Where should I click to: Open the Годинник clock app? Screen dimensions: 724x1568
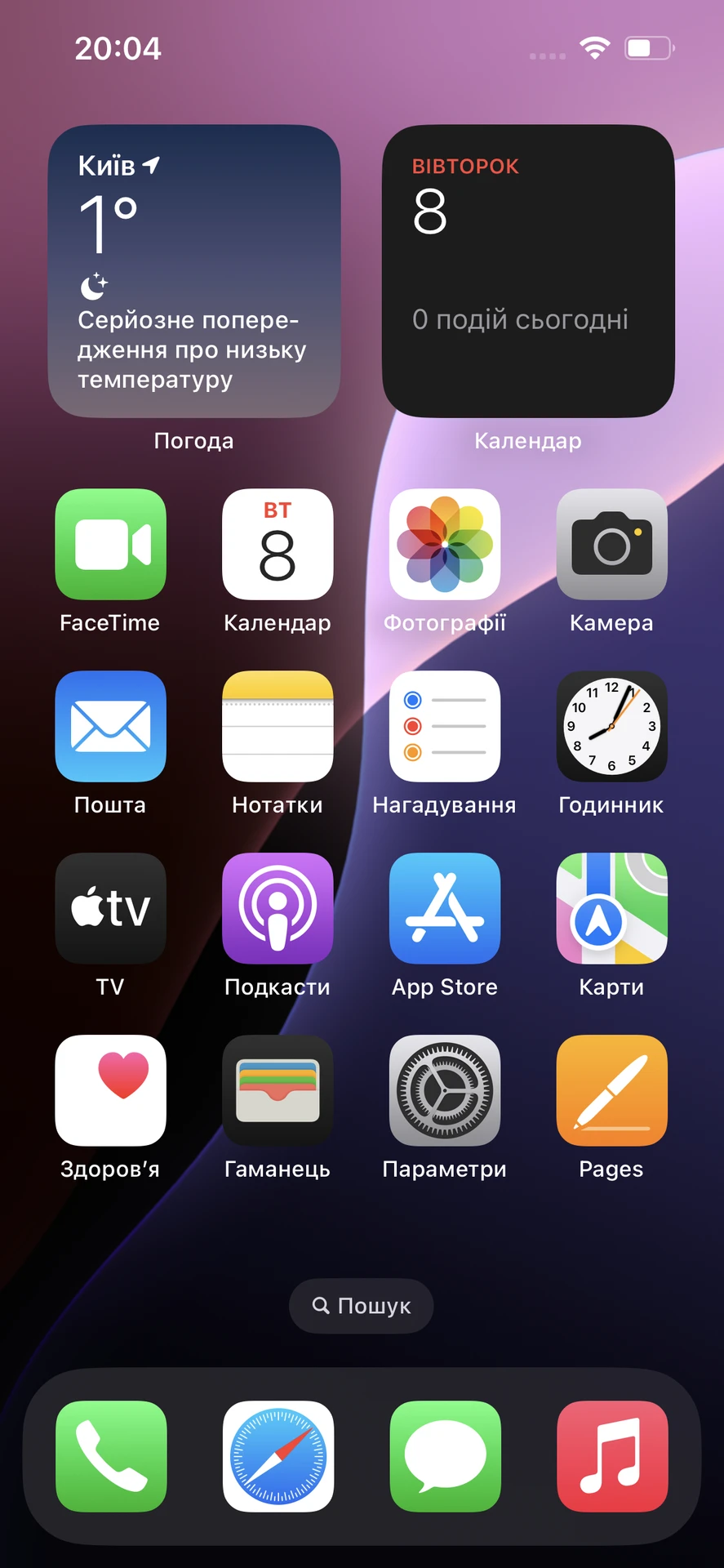(x=611, y=726)
